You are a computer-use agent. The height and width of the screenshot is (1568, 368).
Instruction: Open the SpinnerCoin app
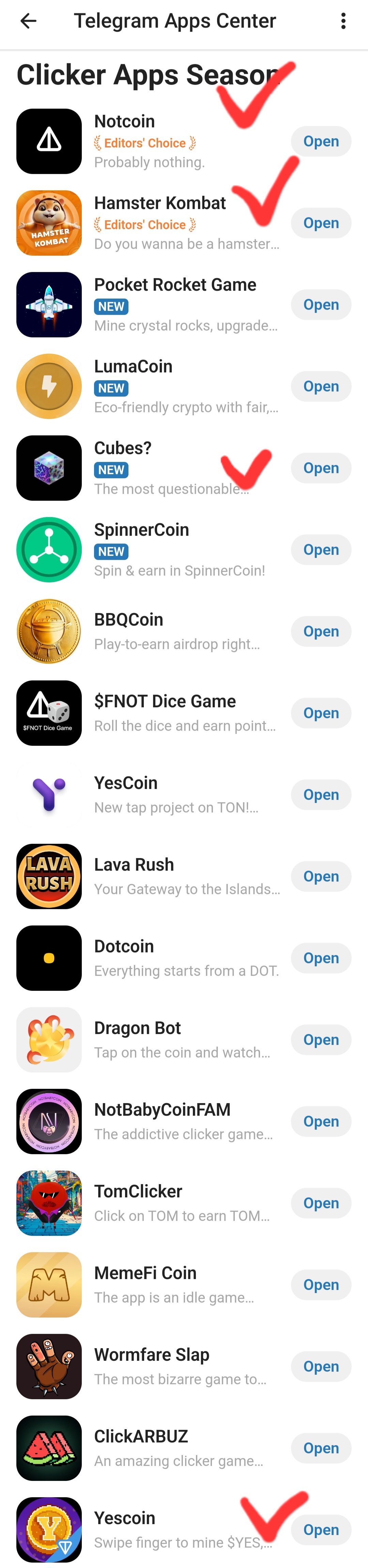click(321, 550)
